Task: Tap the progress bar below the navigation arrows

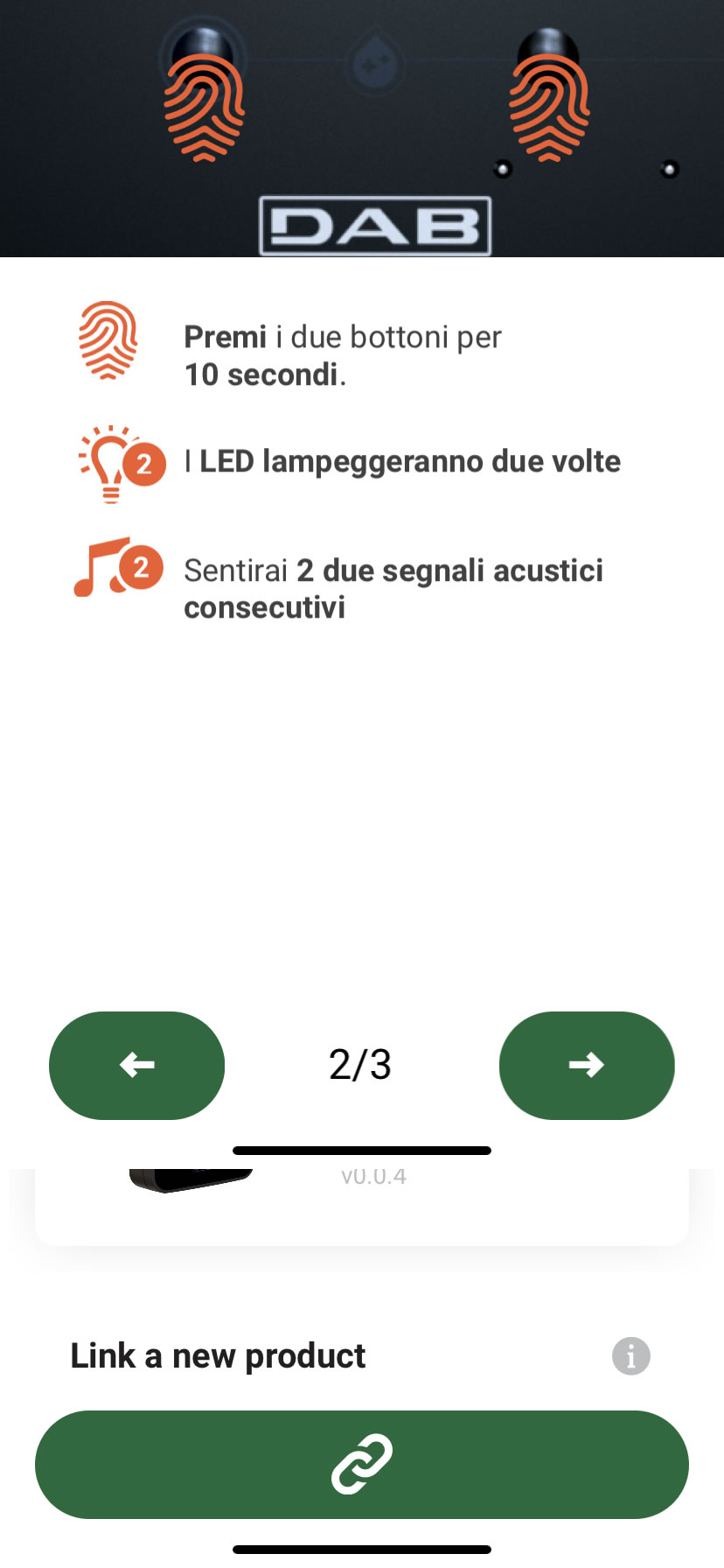Action: pyautogui.click(x=361, y=1150)
